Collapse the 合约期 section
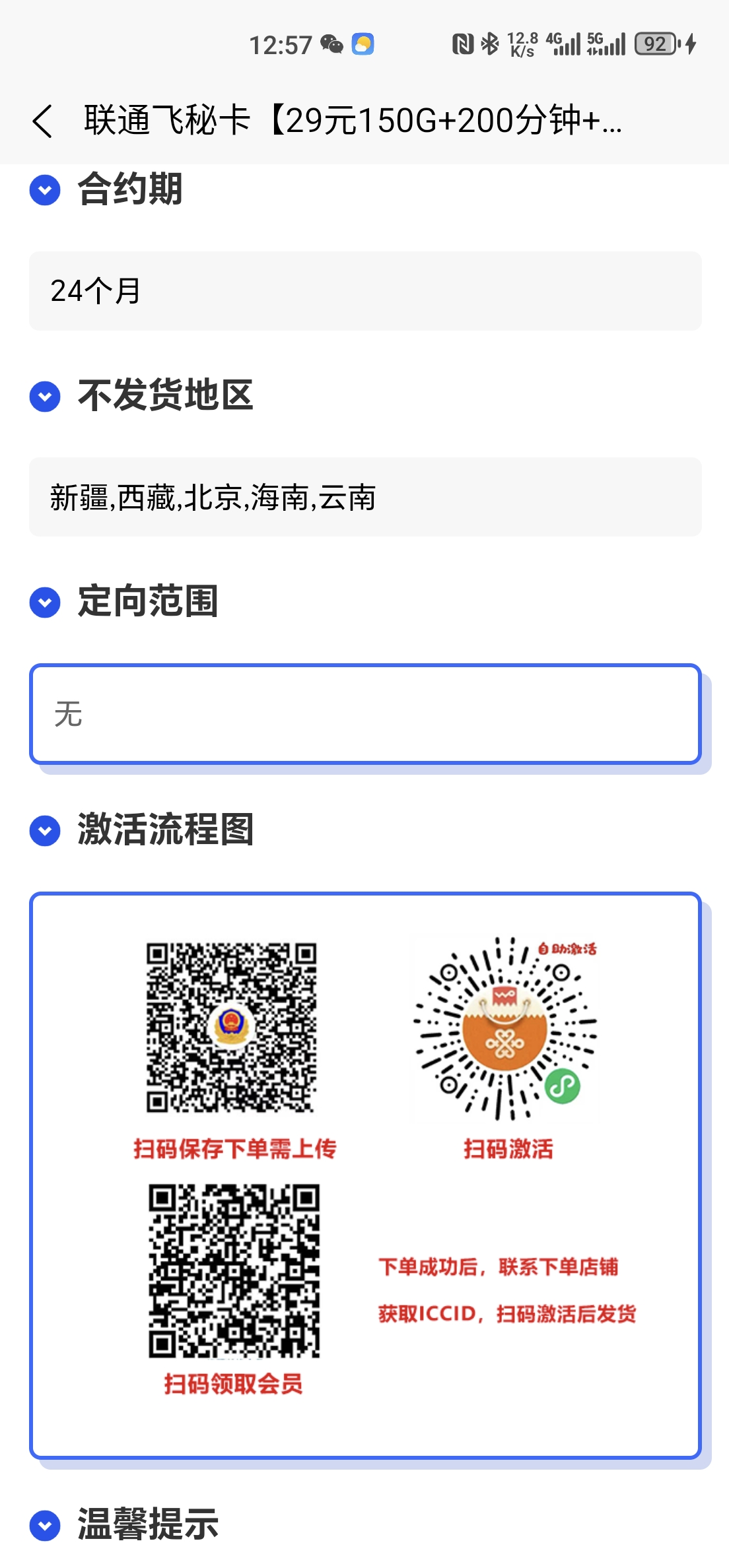Image resolution: width=729 pixels, height=1568 pixels. click(x=45, y=191)
